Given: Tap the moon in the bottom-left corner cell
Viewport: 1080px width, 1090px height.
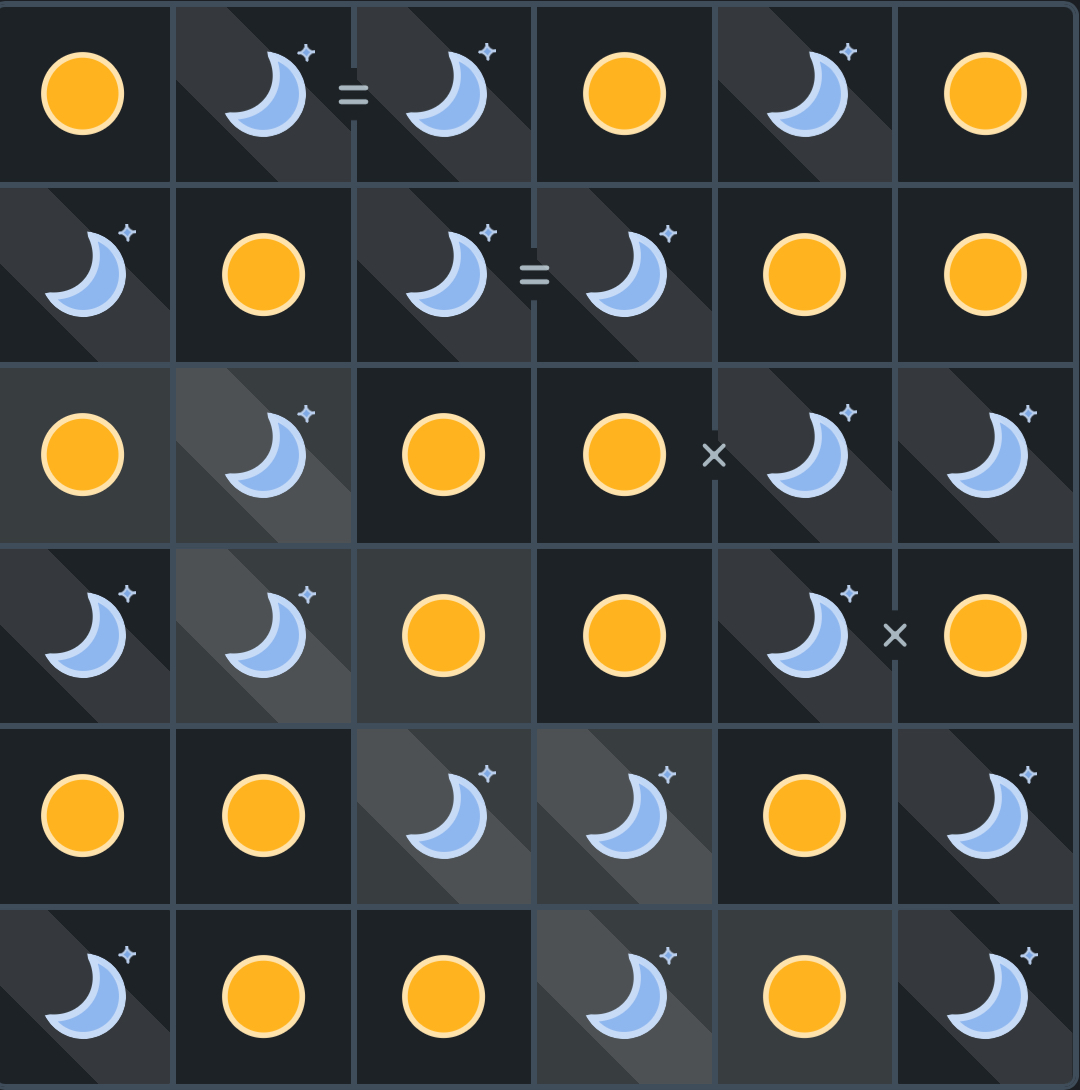Looking at the screenshot, I should pos(83,997).
